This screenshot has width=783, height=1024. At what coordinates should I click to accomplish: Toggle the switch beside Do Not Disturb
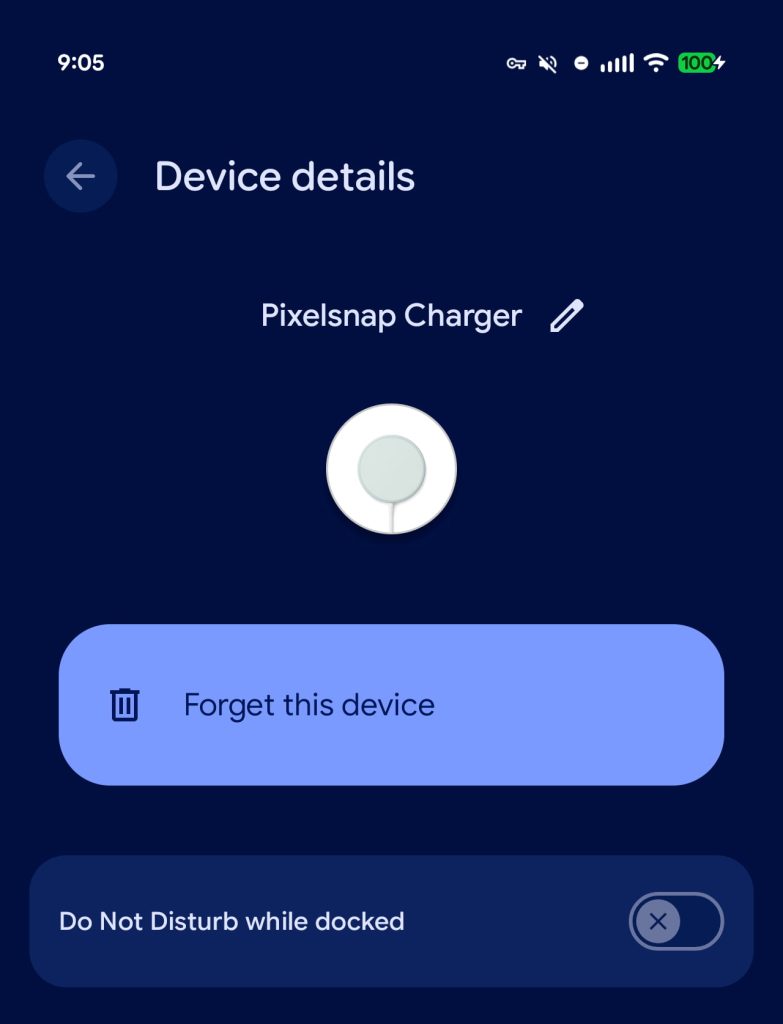click(x=674, y=921)
